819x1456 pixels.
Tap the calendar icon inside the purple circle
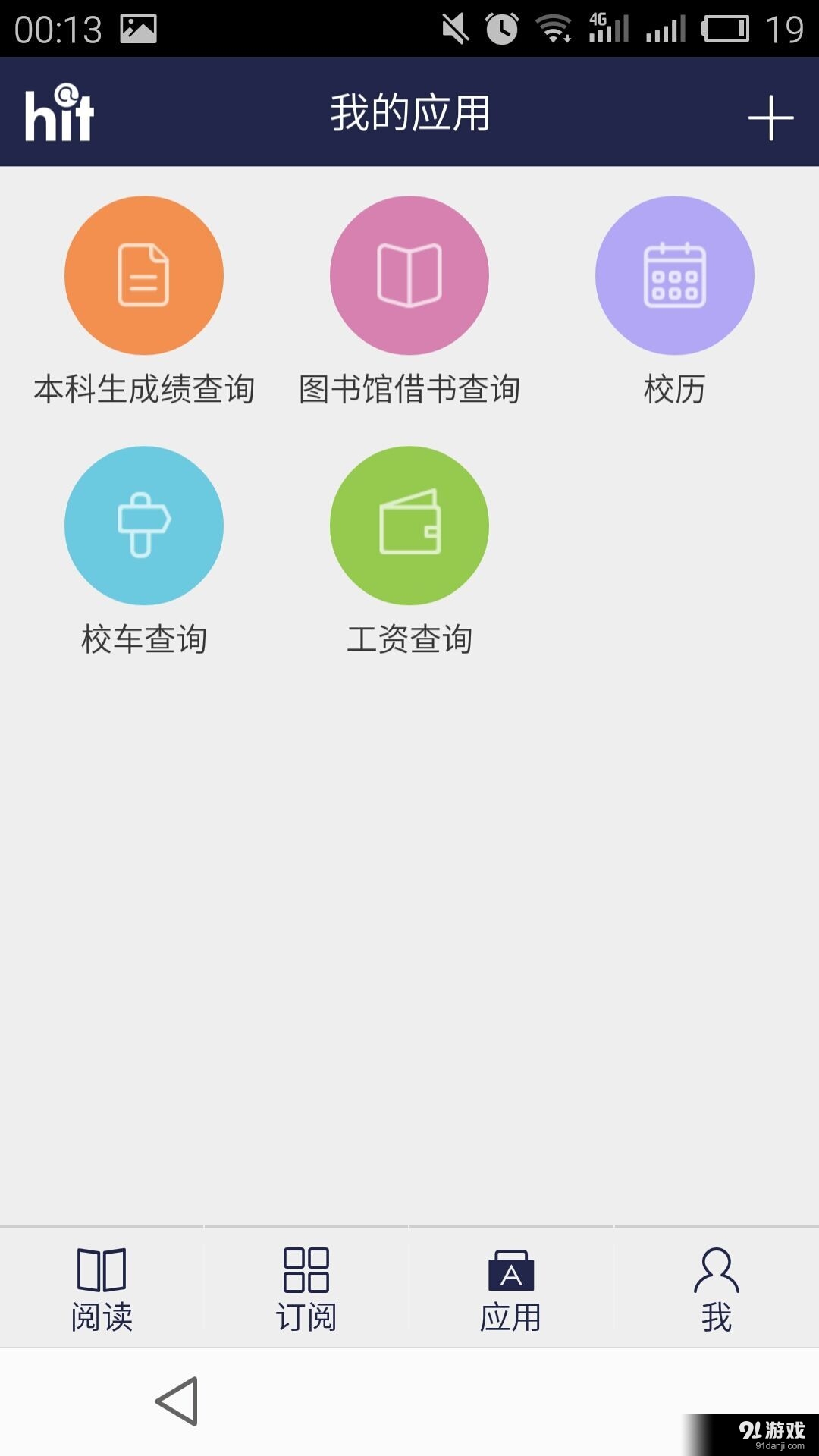(673, 277)
